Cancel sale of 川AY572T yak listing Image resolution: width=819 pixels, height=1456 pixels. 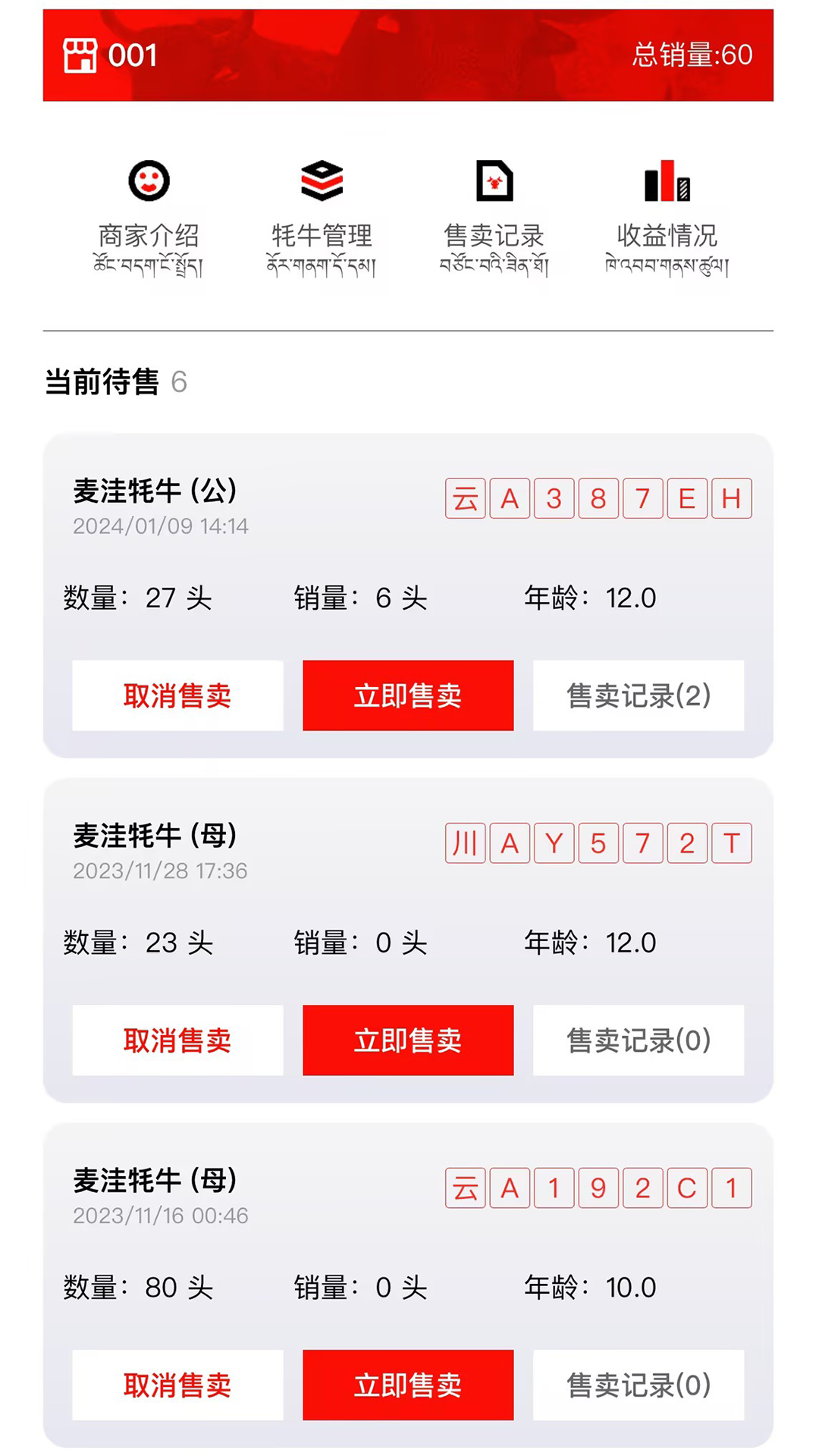tap(177, 1040)
